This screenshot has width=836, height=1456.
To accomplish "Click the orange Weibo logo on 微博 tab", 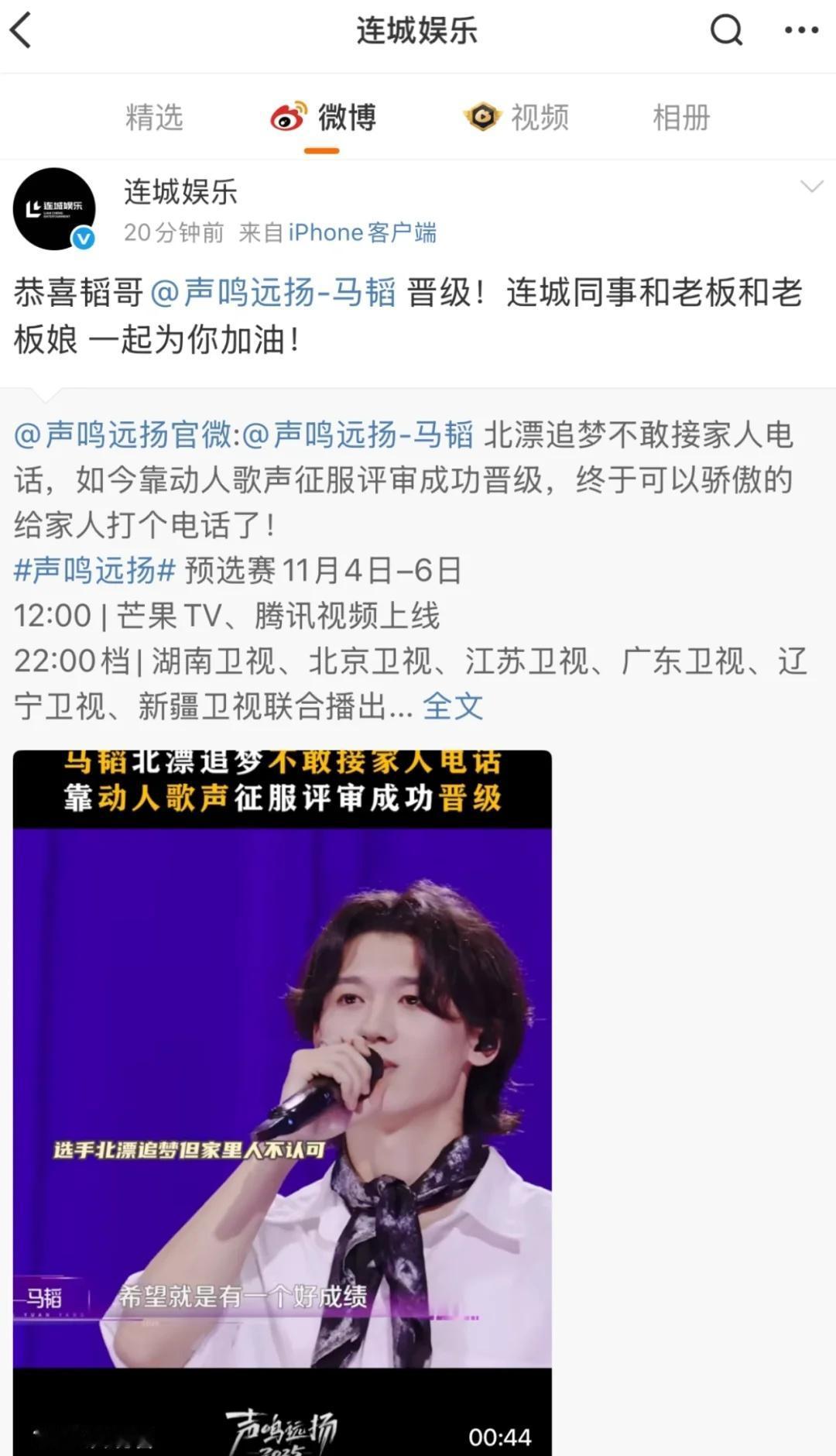I will click(x=286, y=118).
